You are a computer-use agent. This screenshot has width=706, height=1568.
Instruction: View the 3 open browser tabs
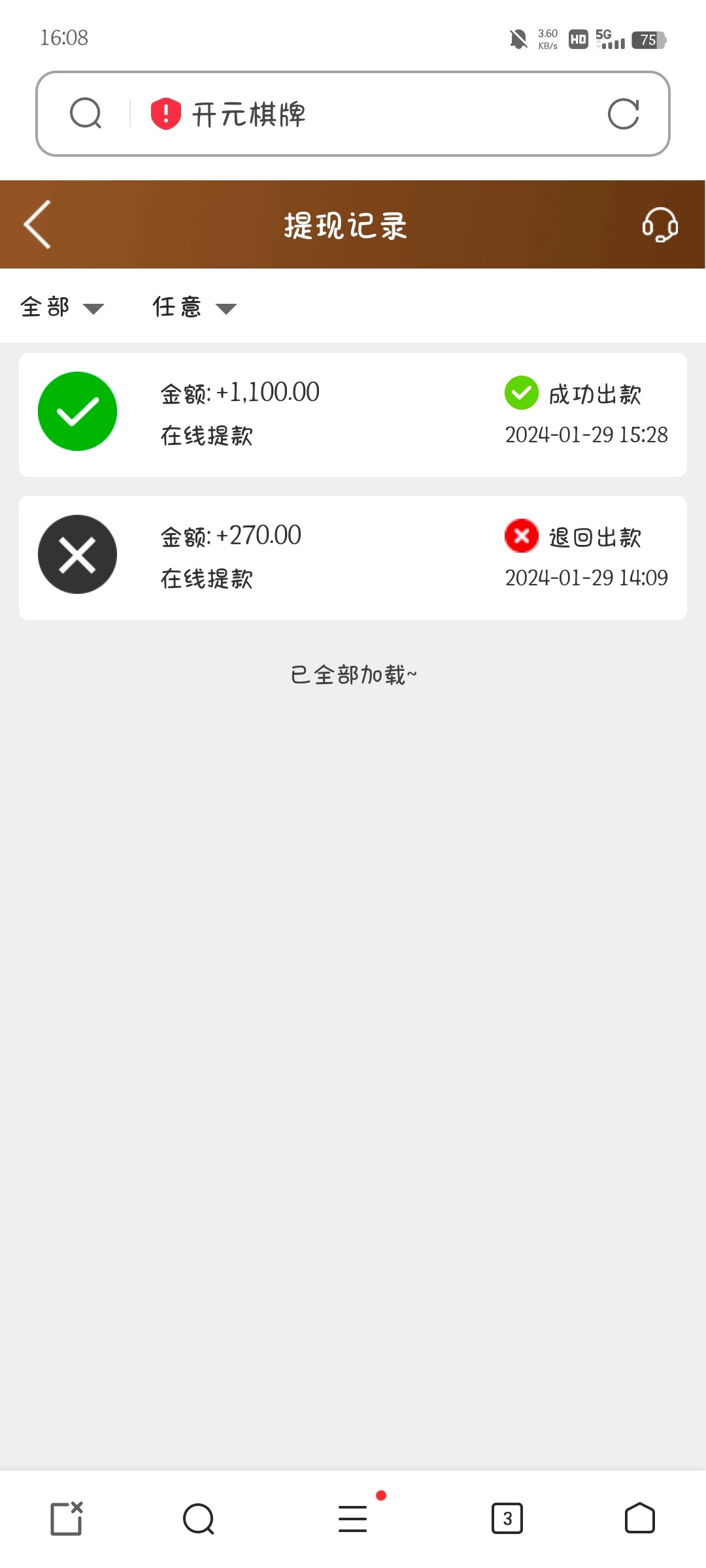coord(507,1518)
